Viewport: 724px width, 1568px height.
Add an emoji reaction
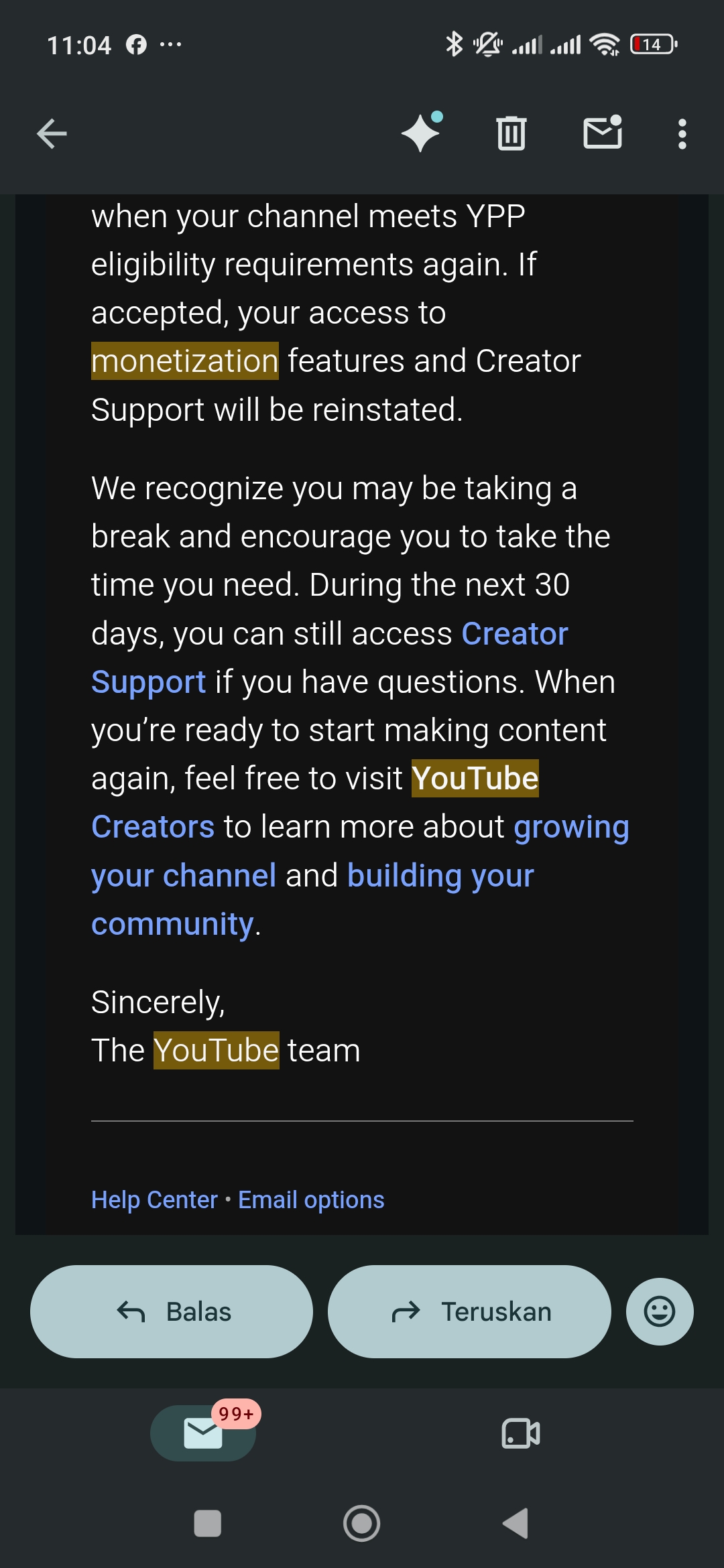(x=660, y=1311)
